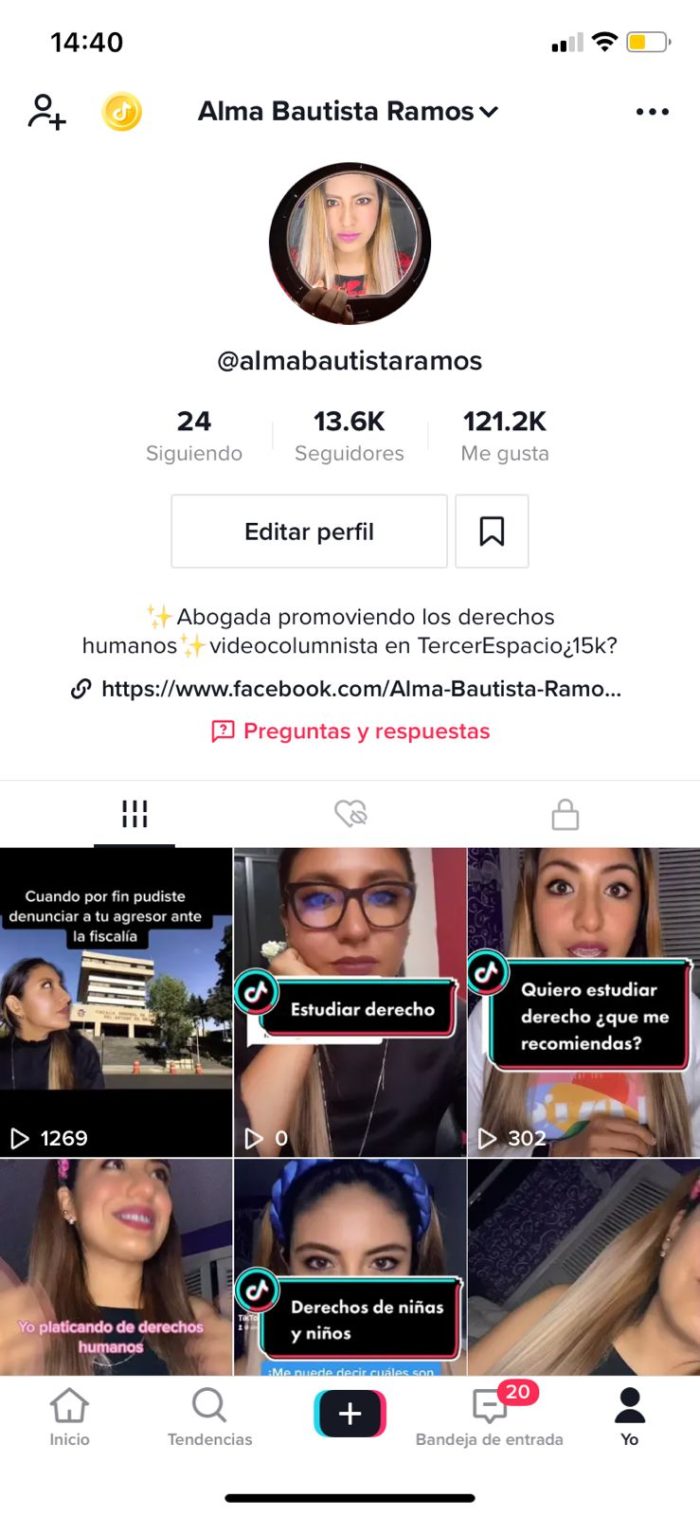The height and width of the screenshot is (1516, 700).
Task: Open Bandeja de entrada
Action: pyautogui.click(x=489, y=1418)
